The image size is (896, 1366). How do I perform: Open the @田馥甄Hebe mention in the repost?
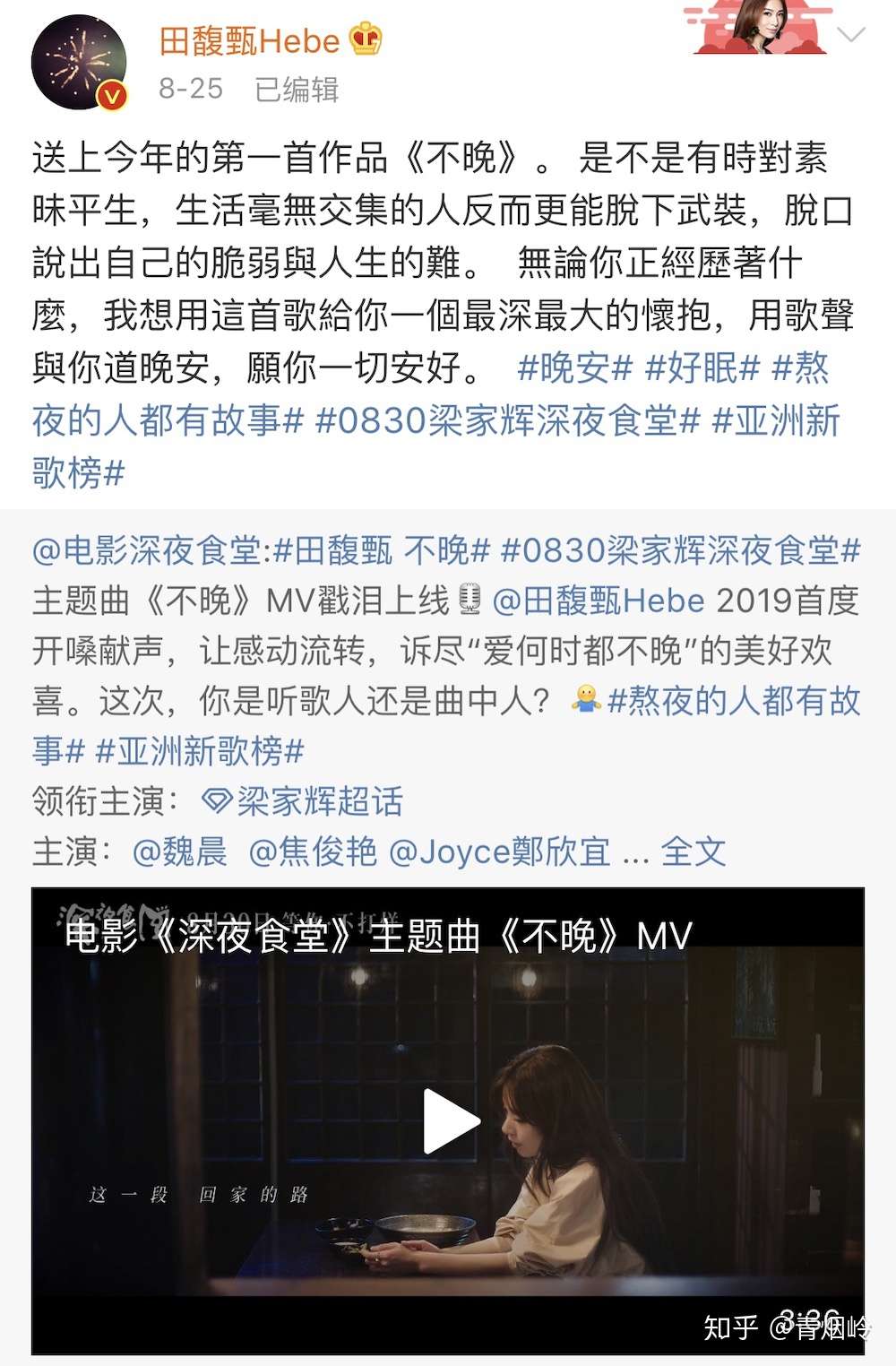[x=599, y=600]
